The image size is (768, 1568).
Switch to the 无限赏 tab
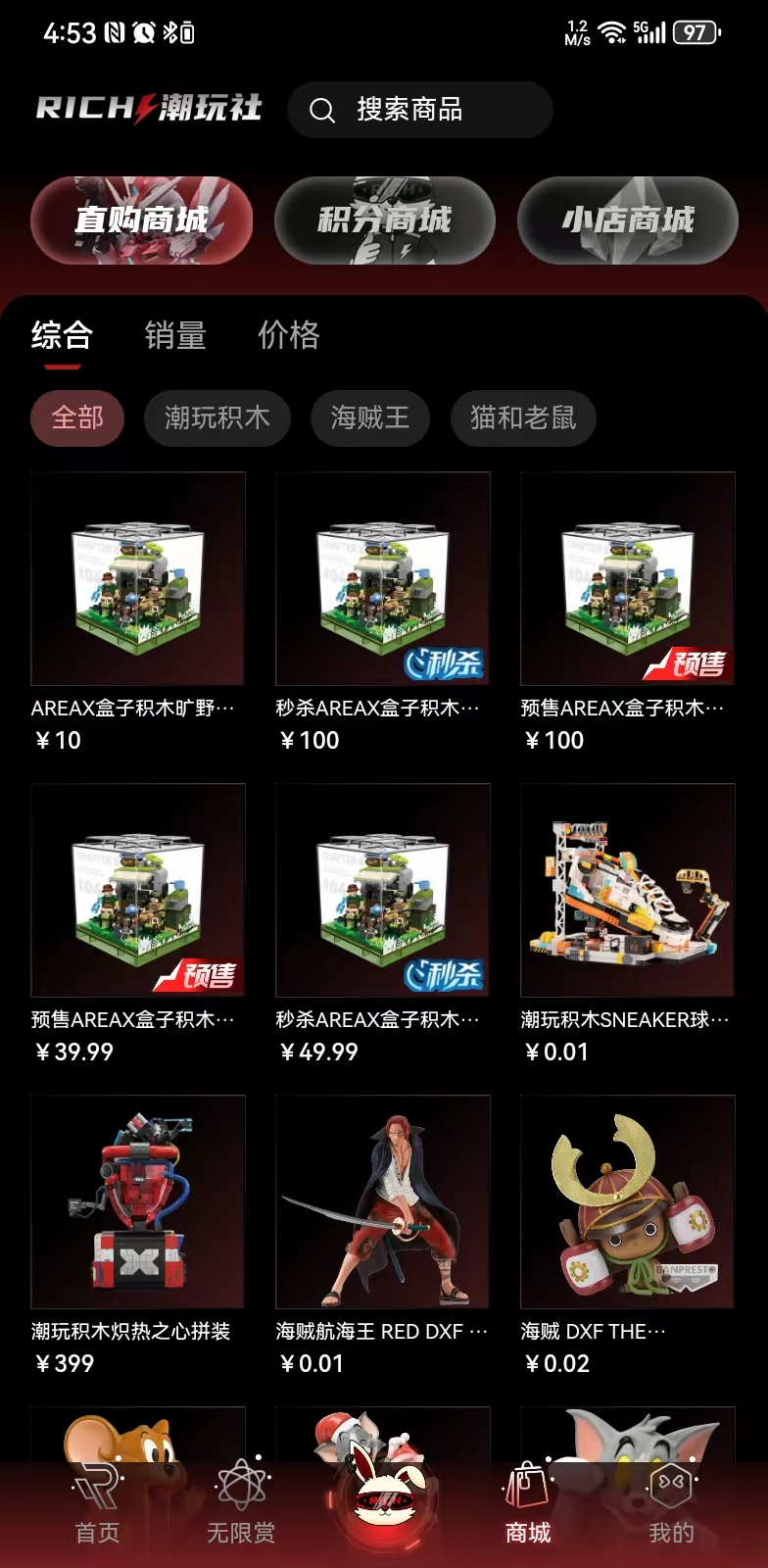pyautogui.click(x=241, y=1504)
